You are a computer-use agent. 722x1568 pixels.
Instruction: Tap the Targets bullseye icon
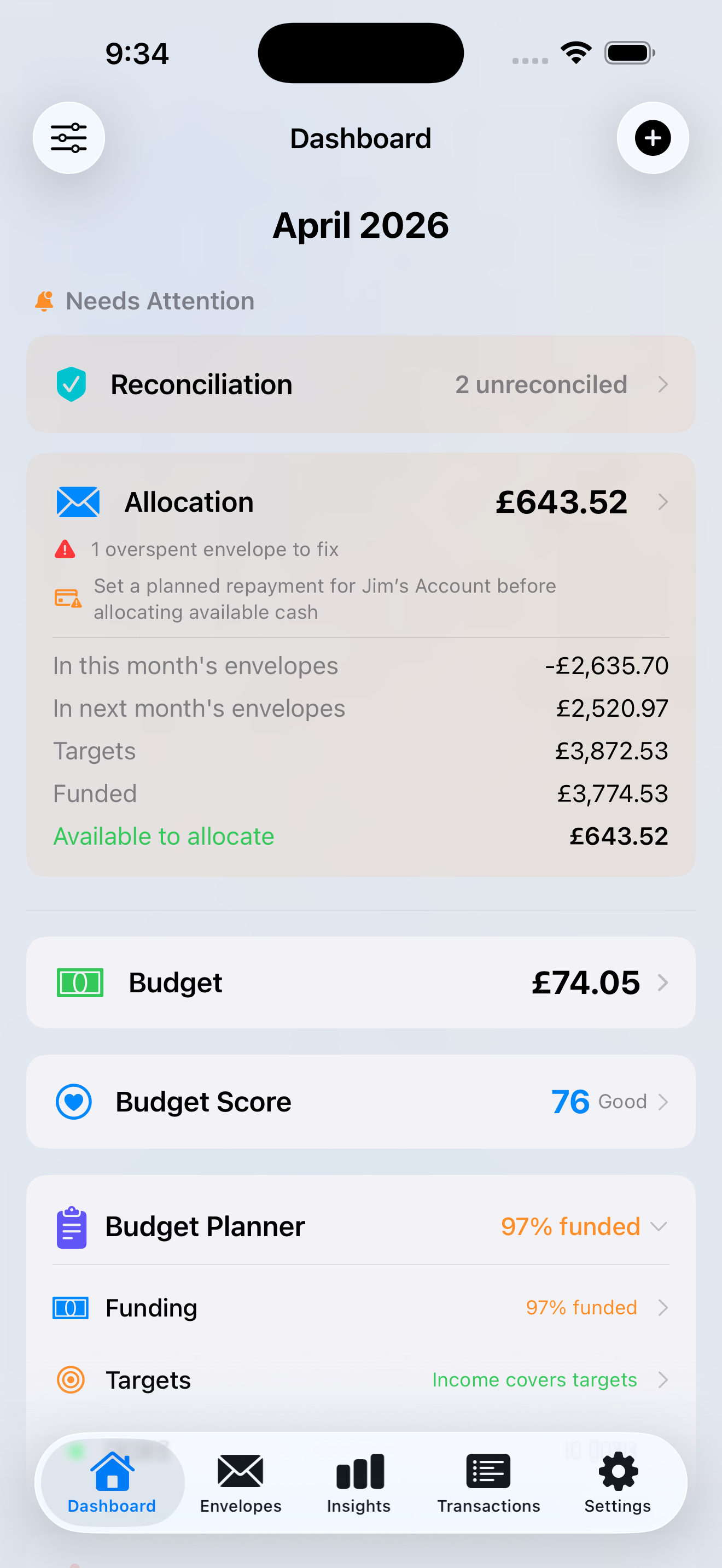pyautogui.click(x=72, y=1380)
